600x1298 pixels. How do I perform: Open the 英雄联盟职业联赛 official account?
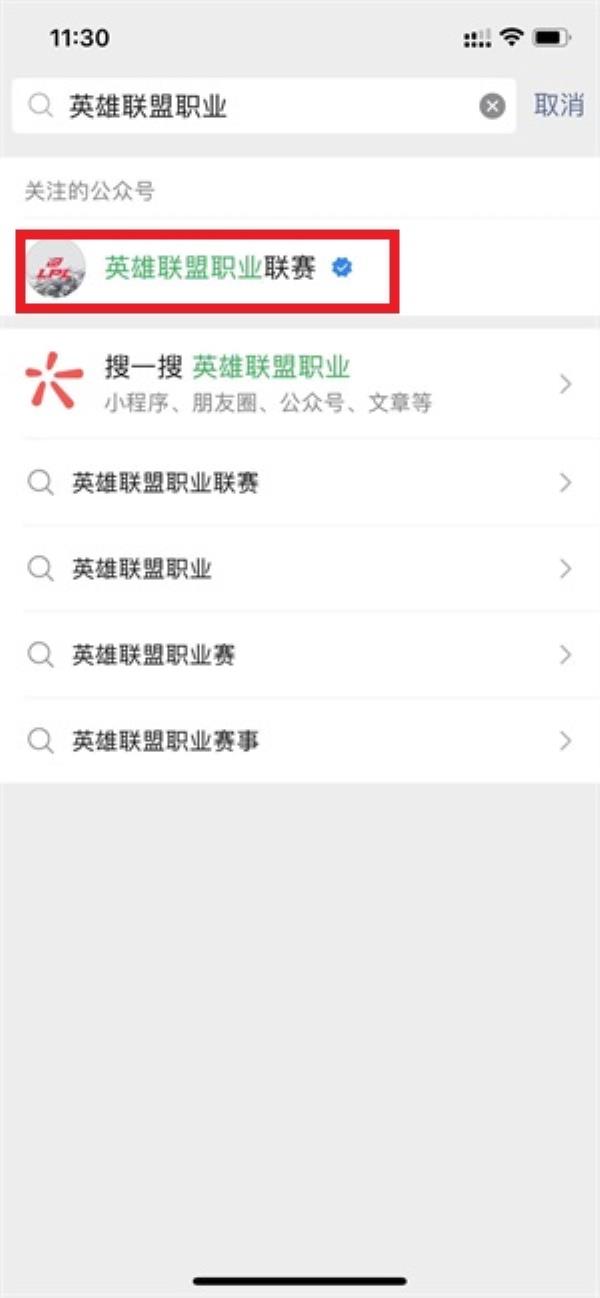click(208, 269)
